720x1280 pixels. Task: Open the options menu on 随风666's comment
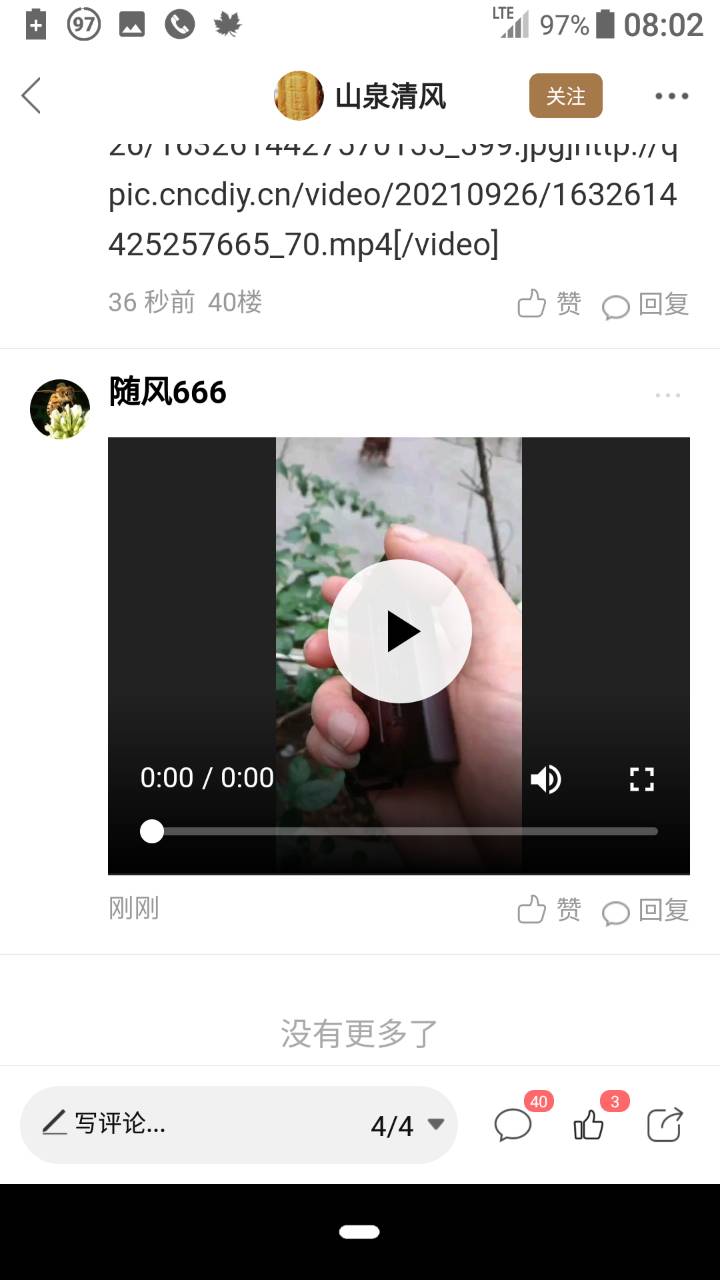click(667, 396)
